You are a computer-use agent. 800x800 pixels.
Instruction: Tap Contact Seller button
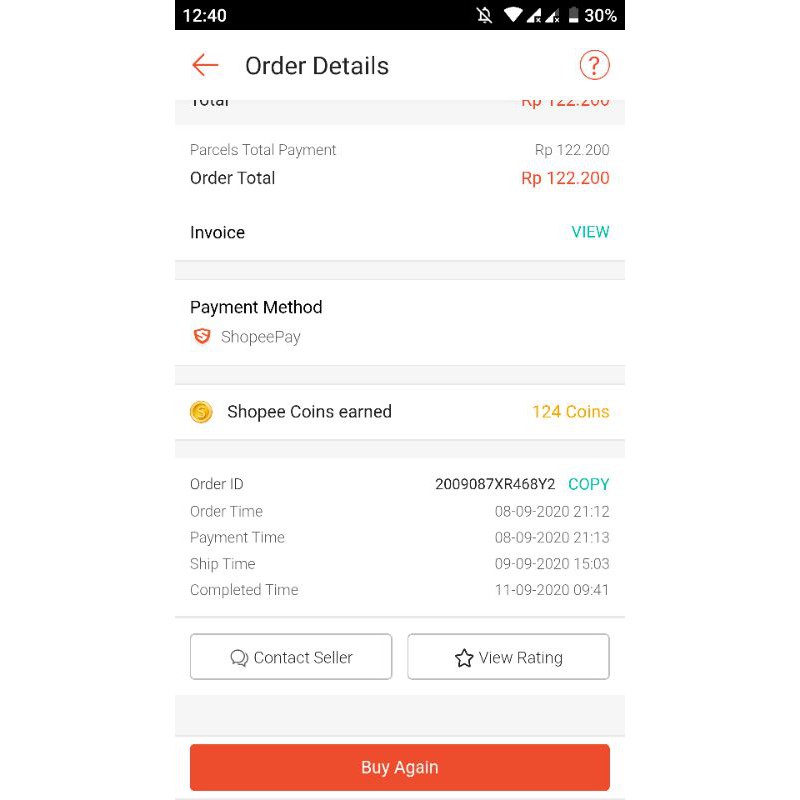point(291,657)
